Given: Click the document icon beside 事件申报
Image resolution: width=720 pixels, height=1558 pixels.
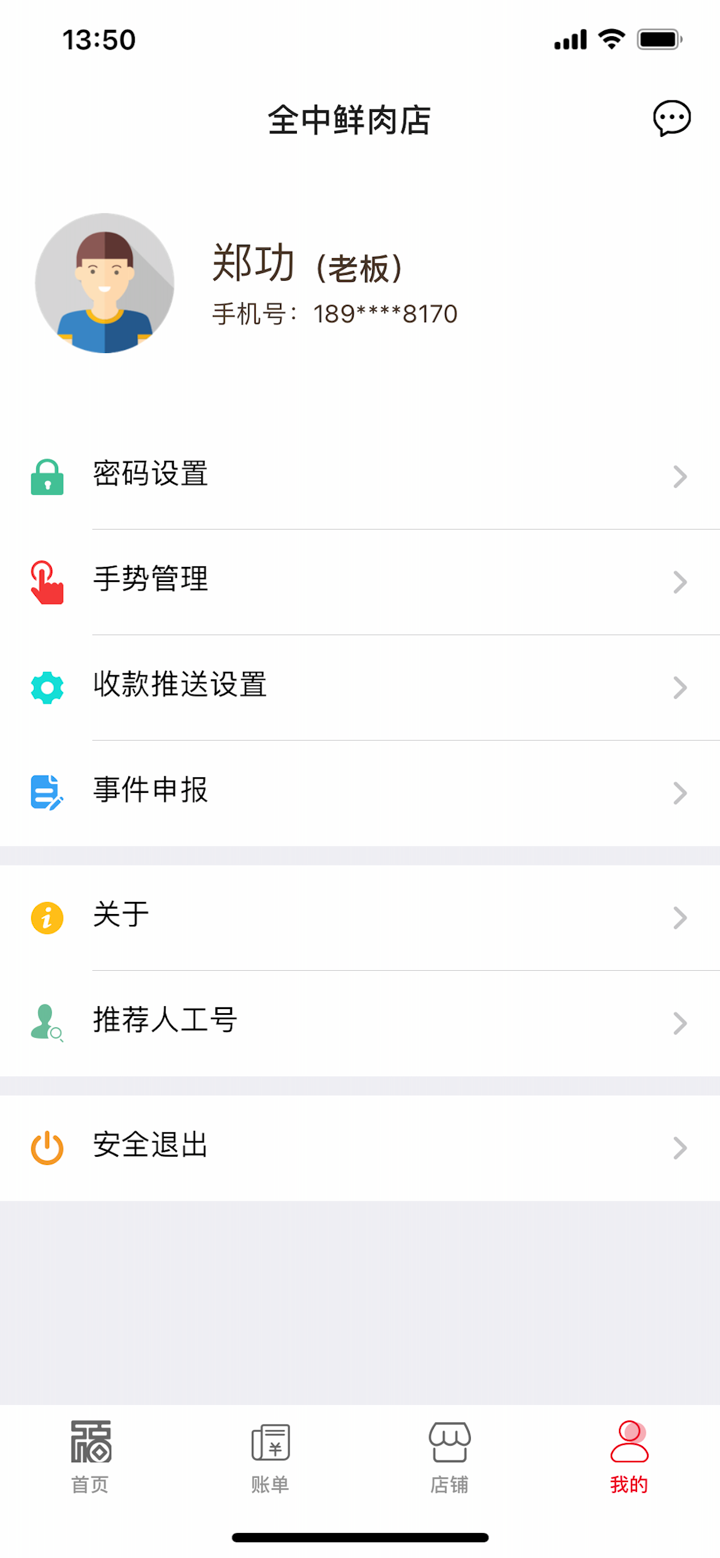Looking at the screenshot, I should pos(47,792).
